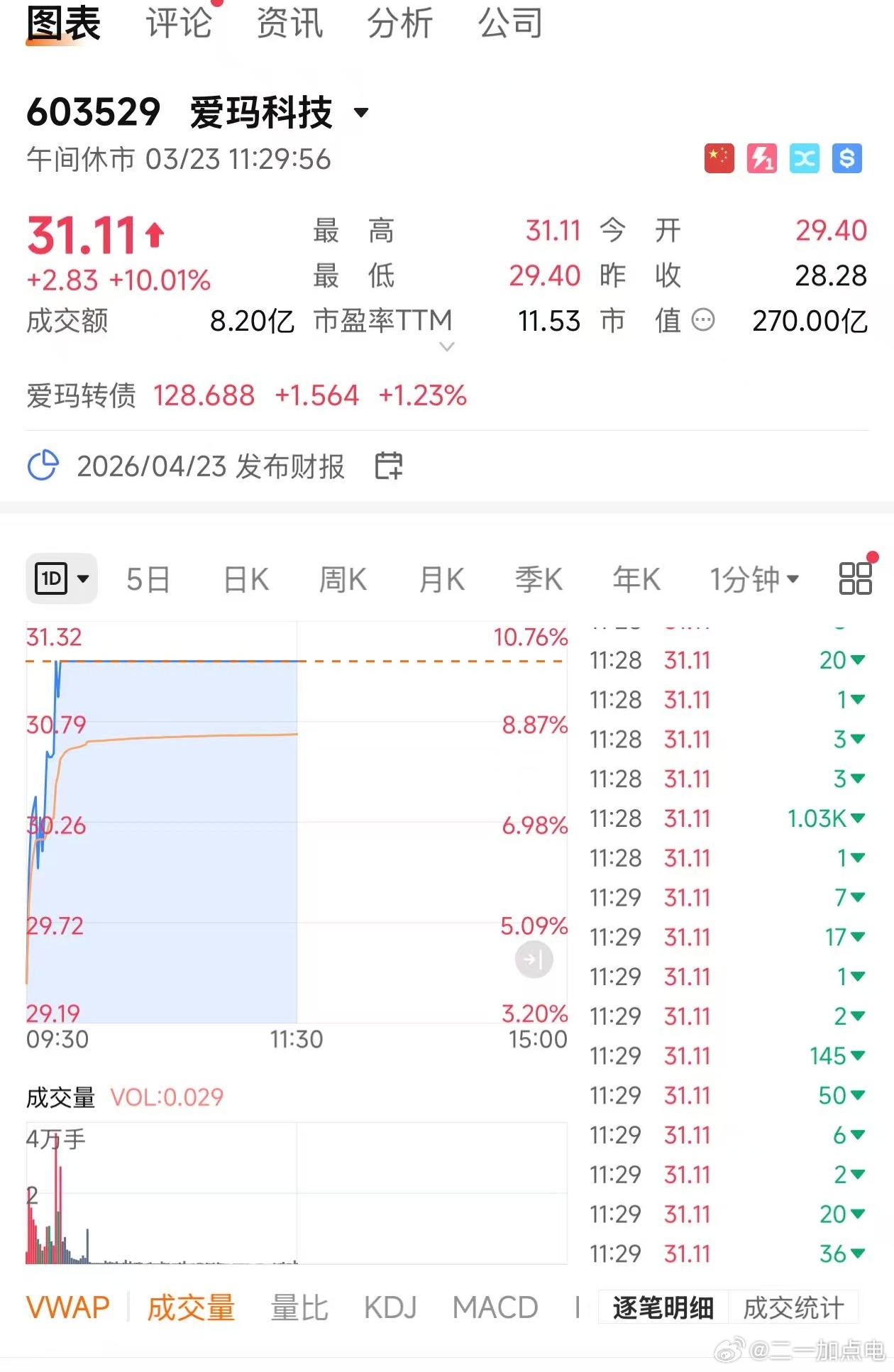Switch to the 评论 tab

pos(180,23)
